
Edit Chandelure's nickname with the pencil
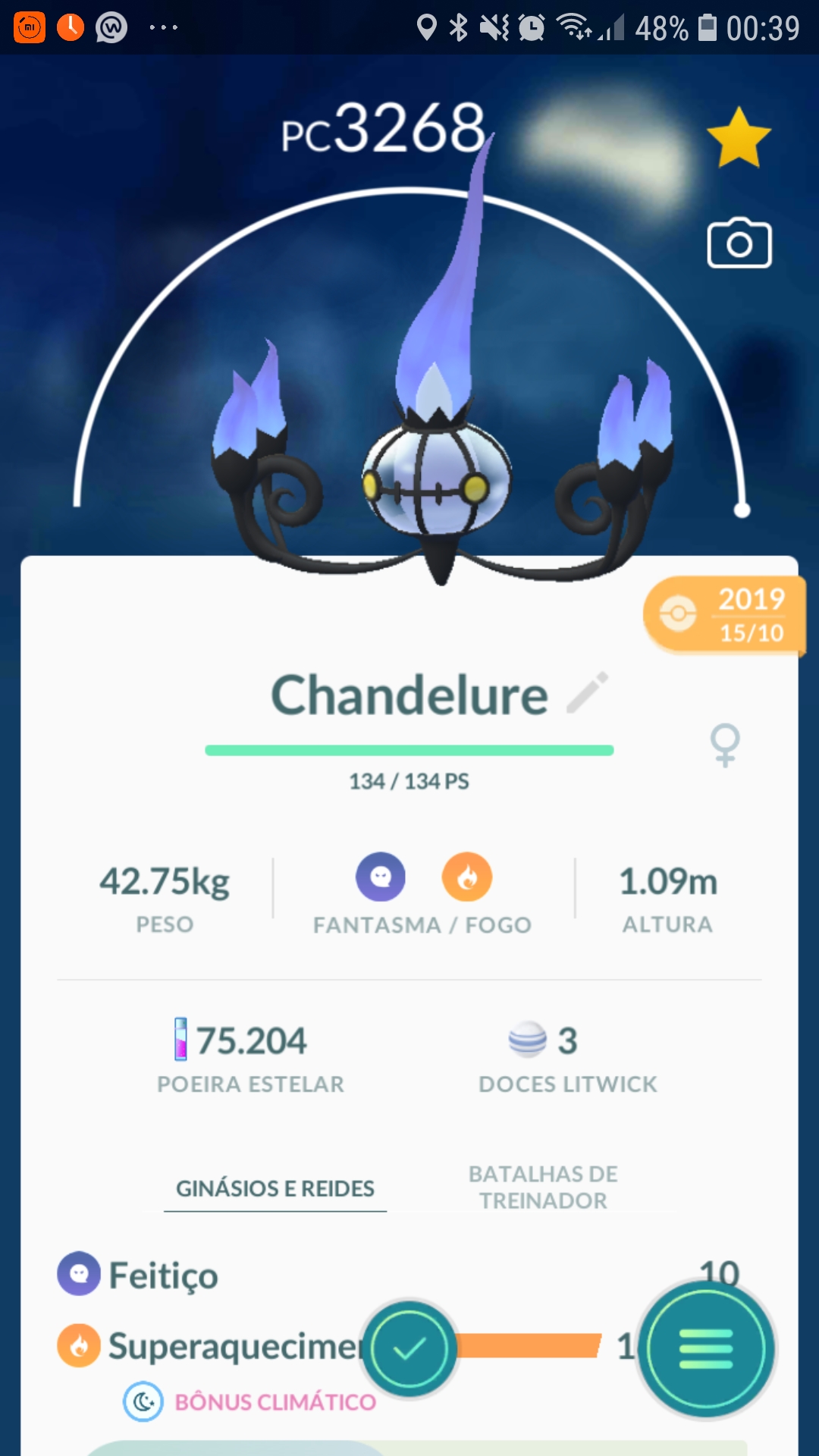(588, 692)
